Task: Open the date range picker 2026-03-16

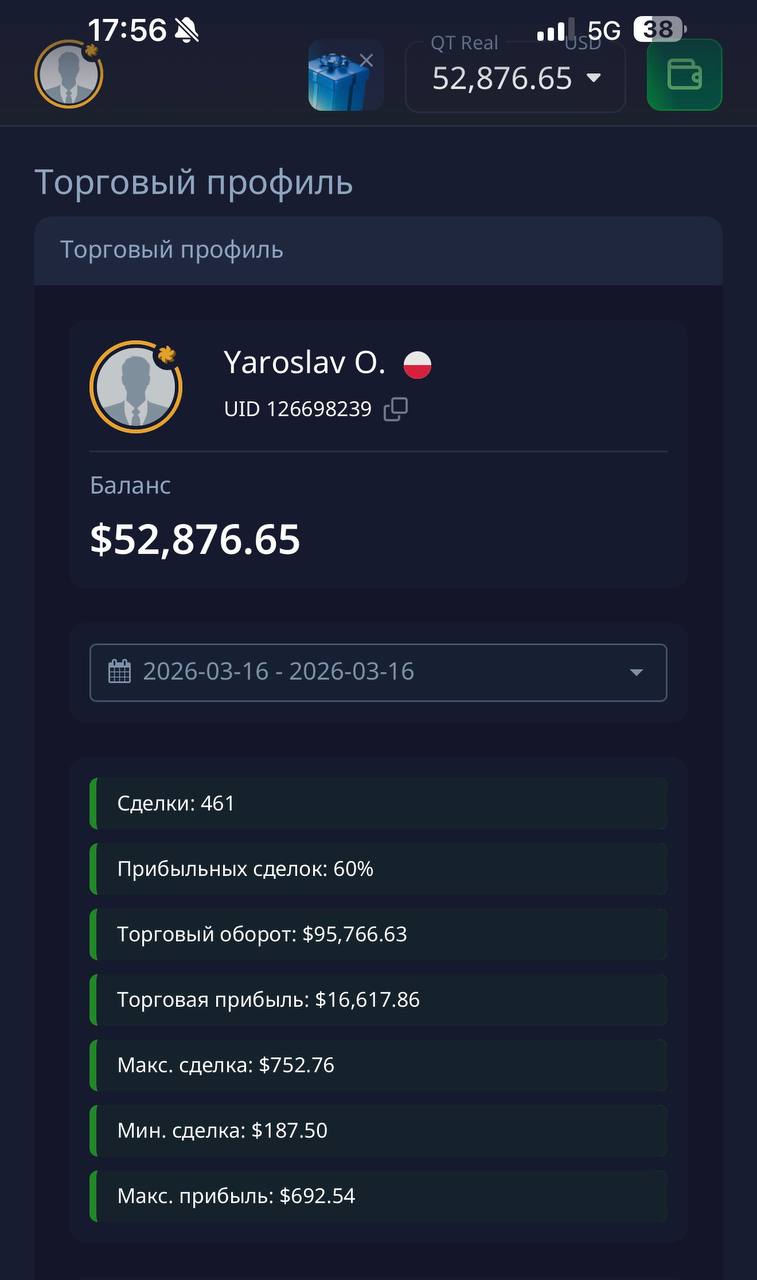Action: tap(378, 672)
